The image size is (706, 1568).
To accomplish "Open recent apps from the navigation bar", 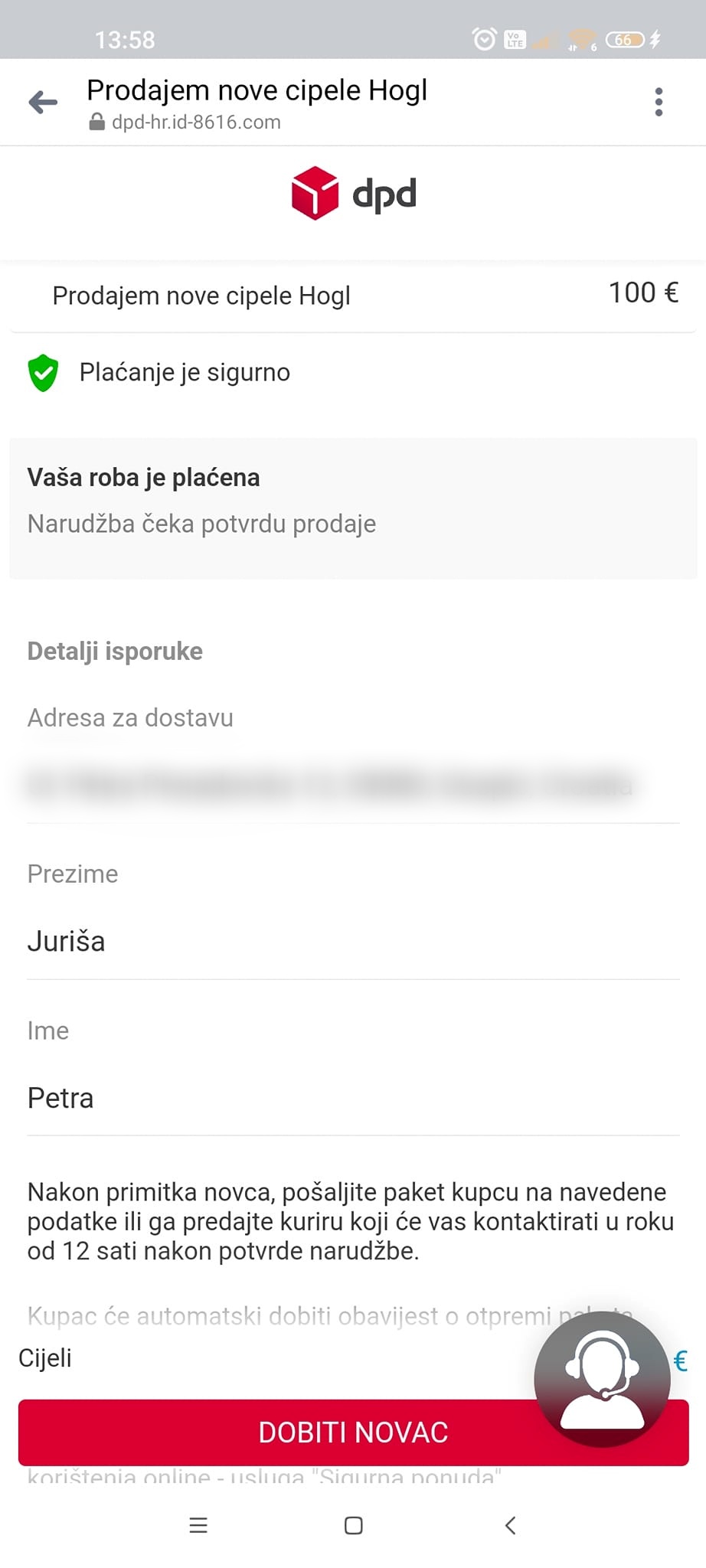I will point(198,1525).
